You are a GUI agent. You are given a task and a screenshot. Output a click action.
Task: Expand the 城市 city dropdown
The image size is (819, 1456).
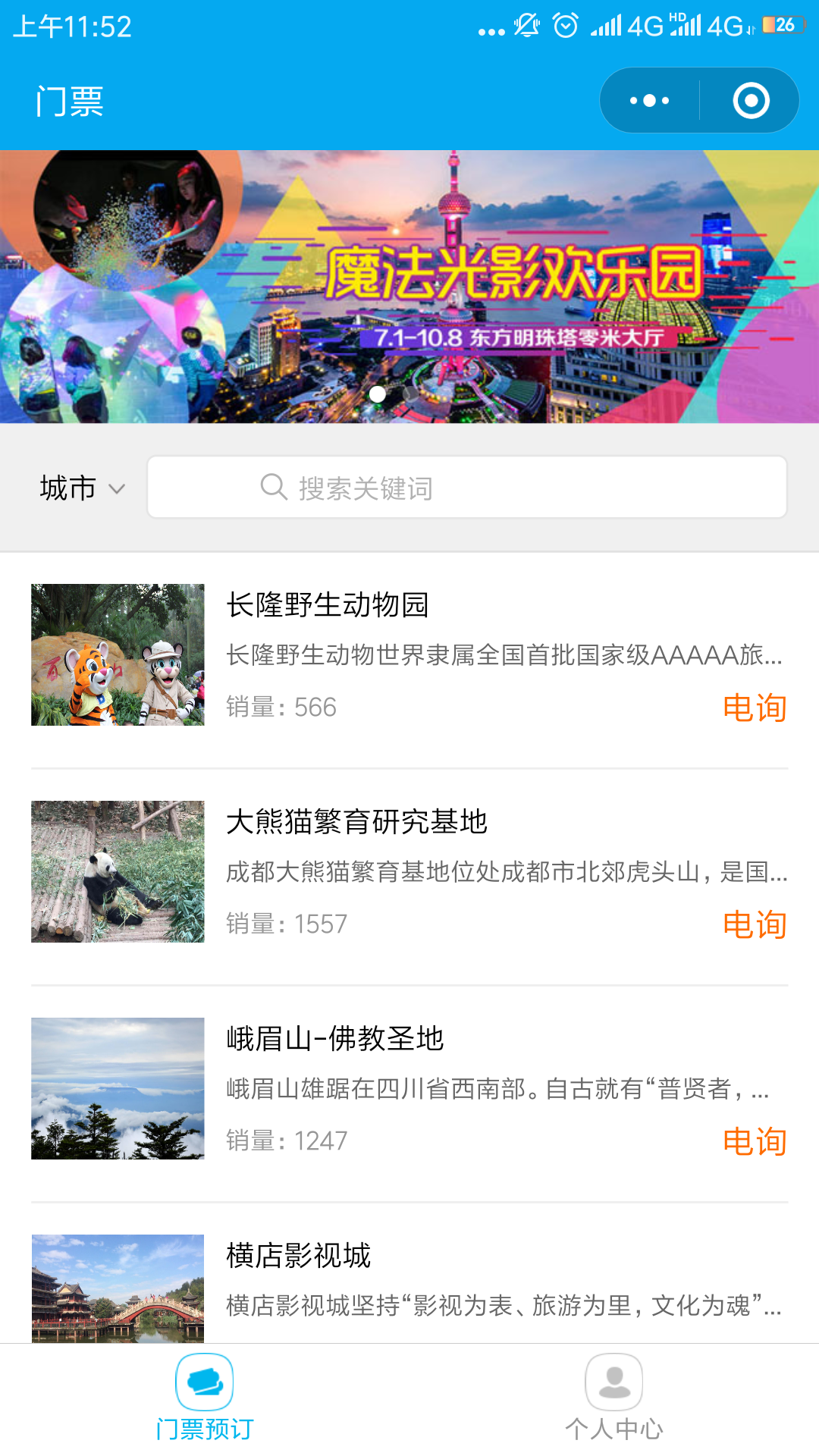[80, 488]
